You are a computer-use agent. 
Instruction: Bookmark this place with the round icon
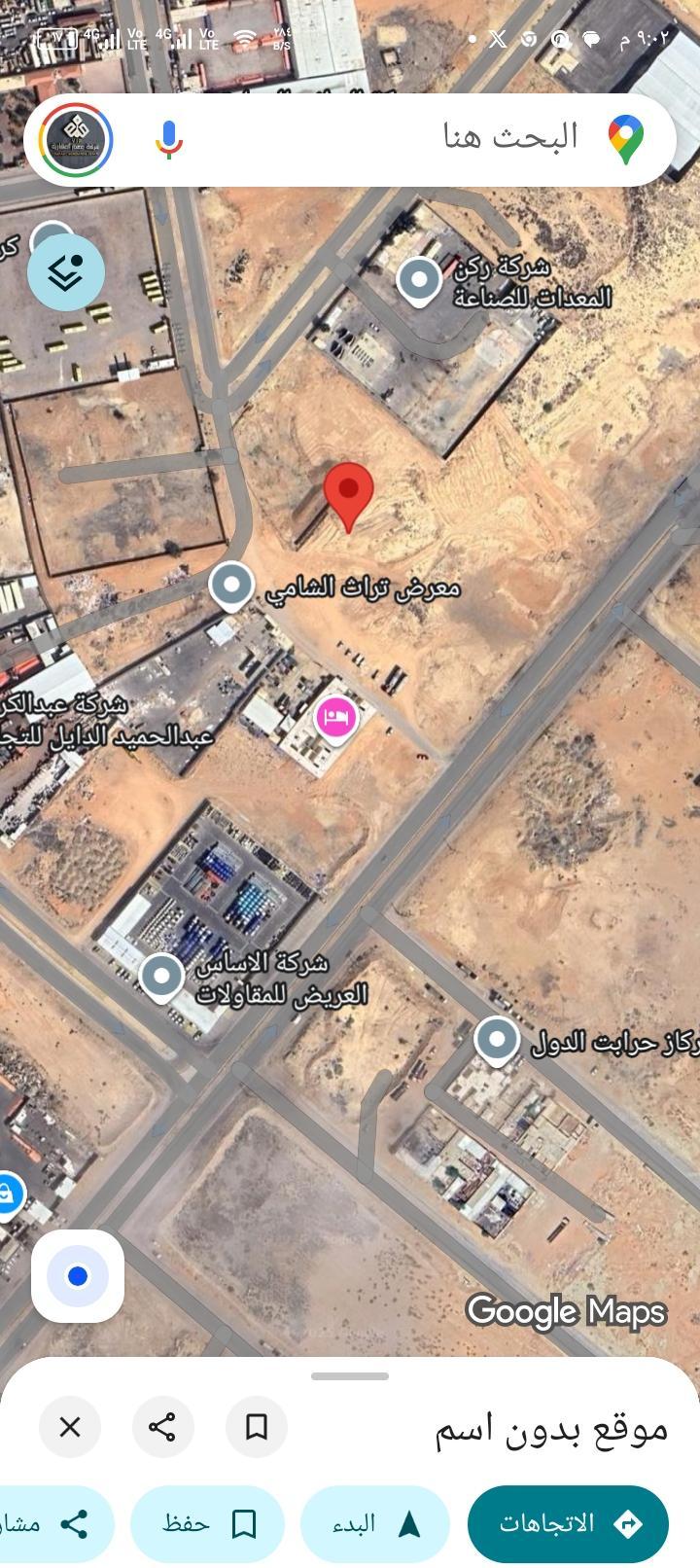(257, 1427)
